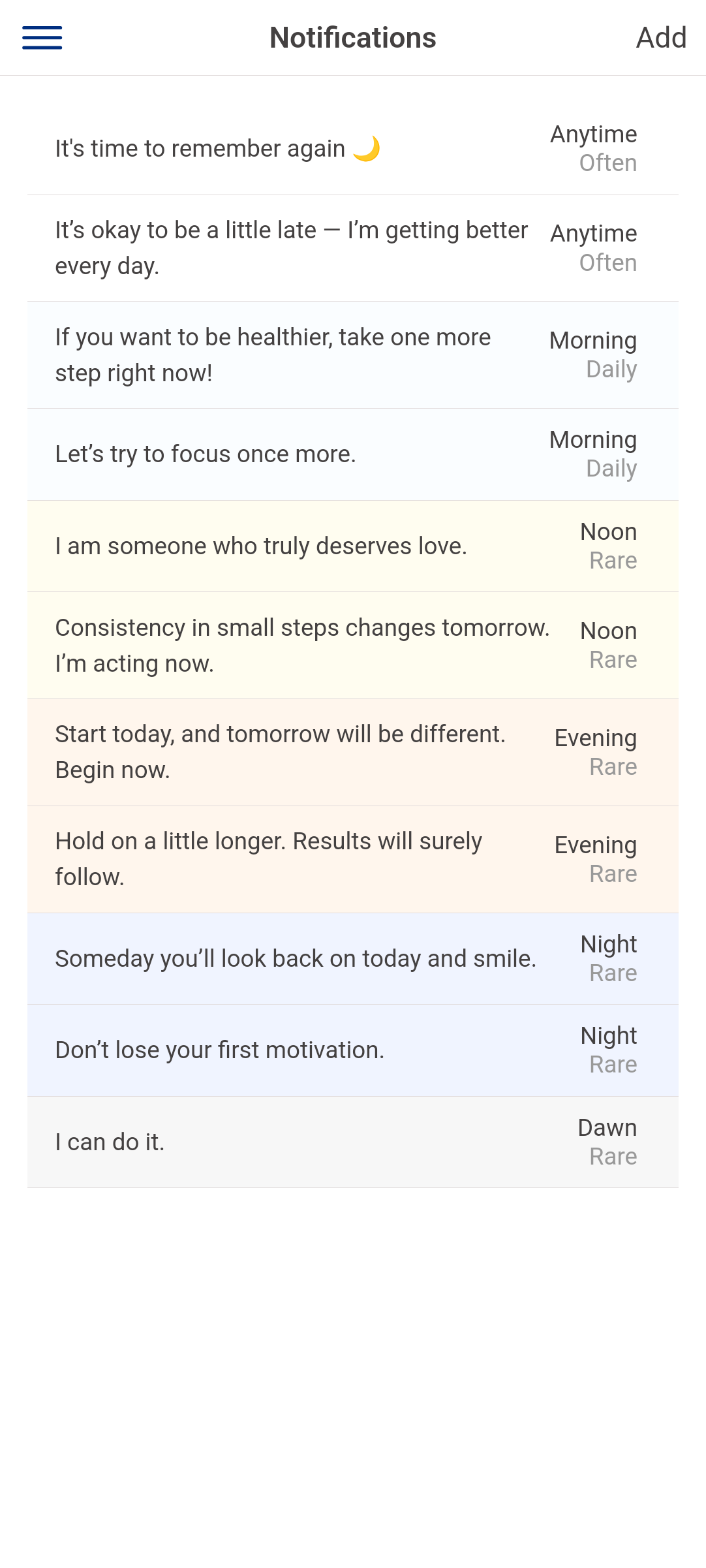Image resolution: width=706 pixels, height=1568 pixels.
Task: Click the Noon Rare label for deserving love
Action: point(608,546)
